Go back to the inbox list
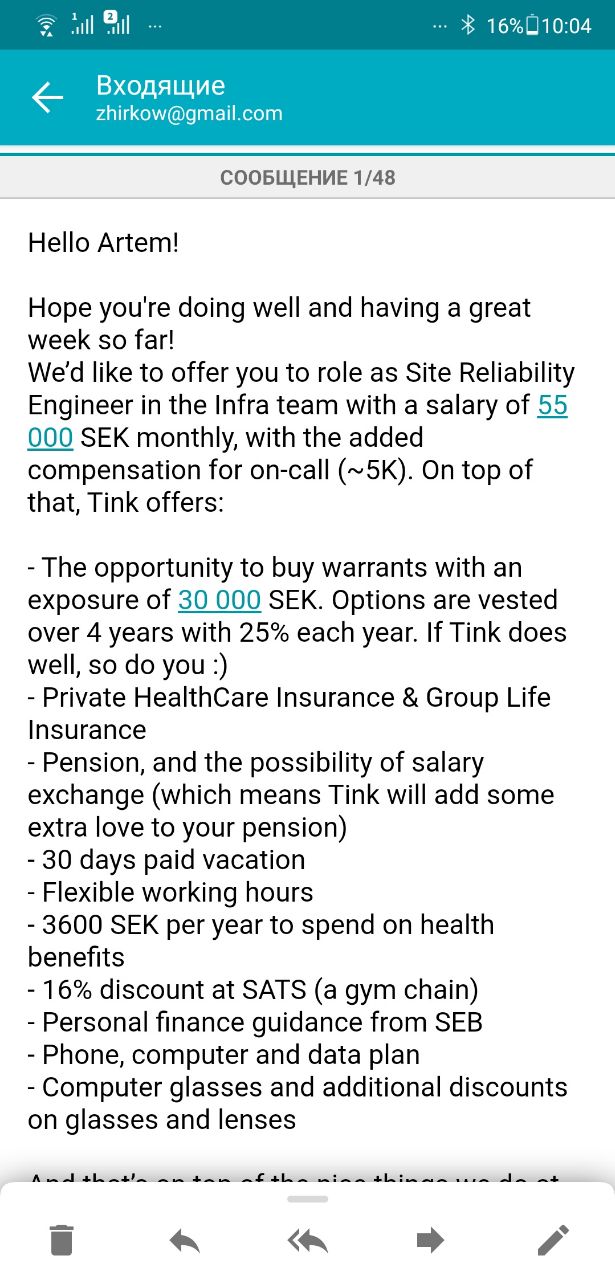615x1280 pixels. [x=47, y=97]
